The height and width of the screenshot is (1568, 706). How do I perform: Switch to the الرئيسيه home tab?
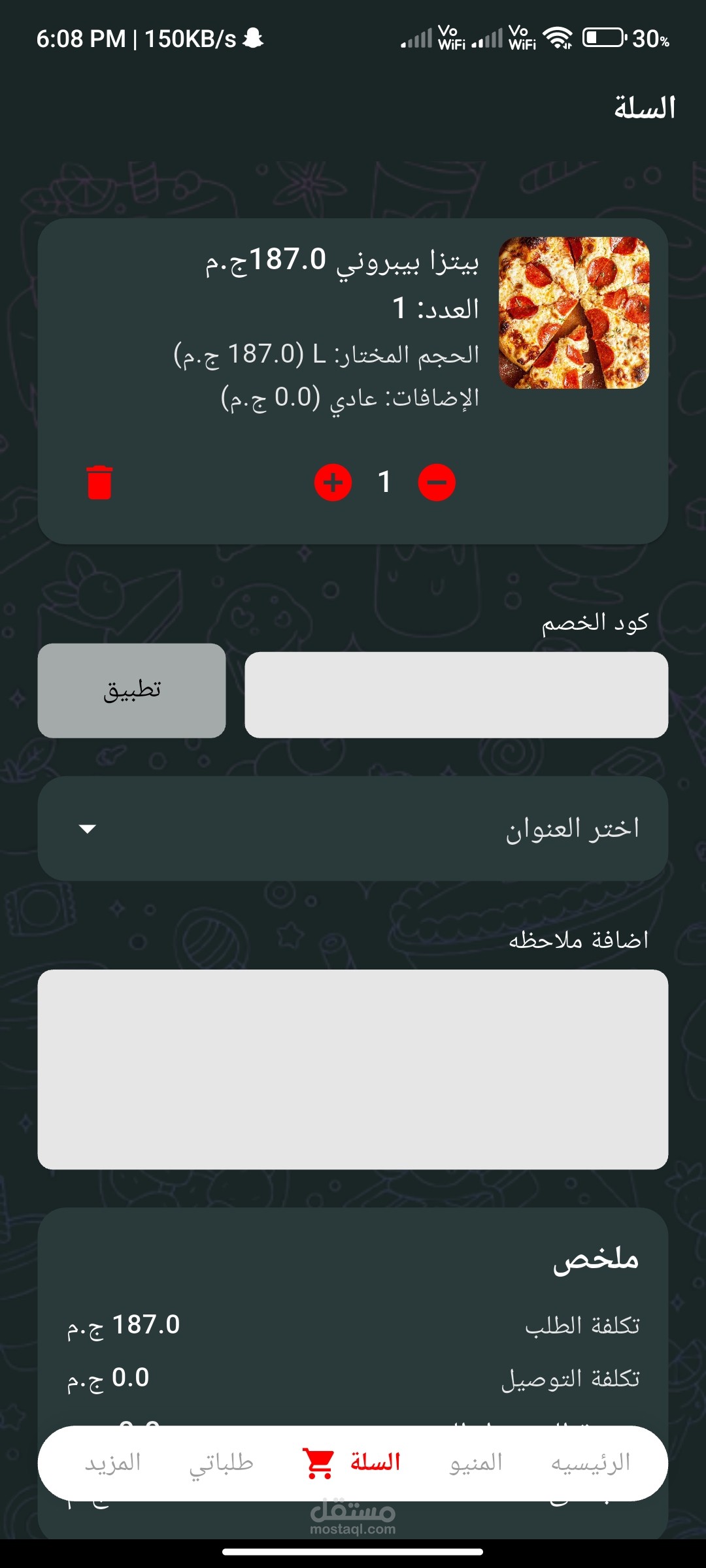coord(590,1463)
